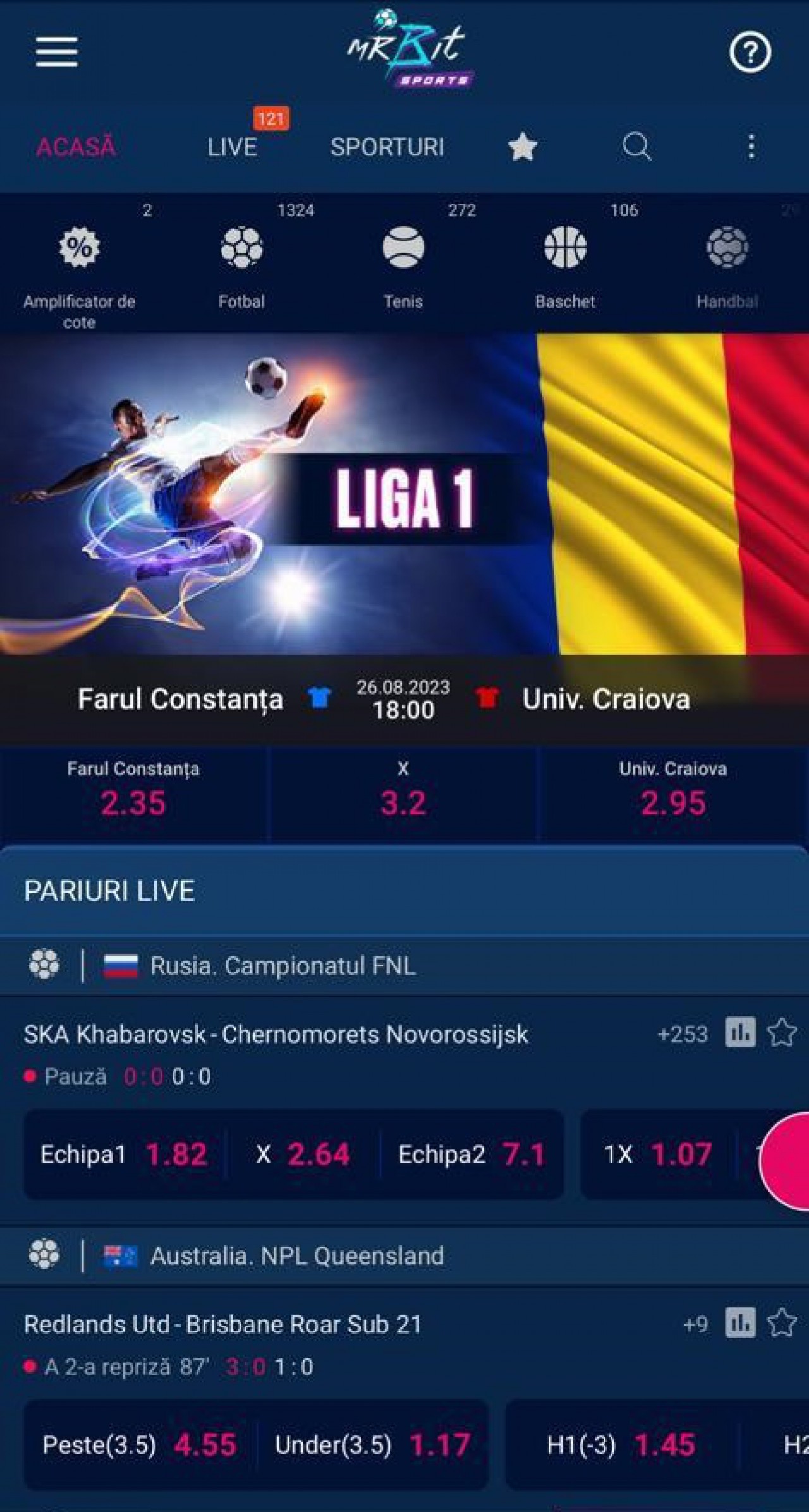Select the Baschet sport category

coord(565,267)
